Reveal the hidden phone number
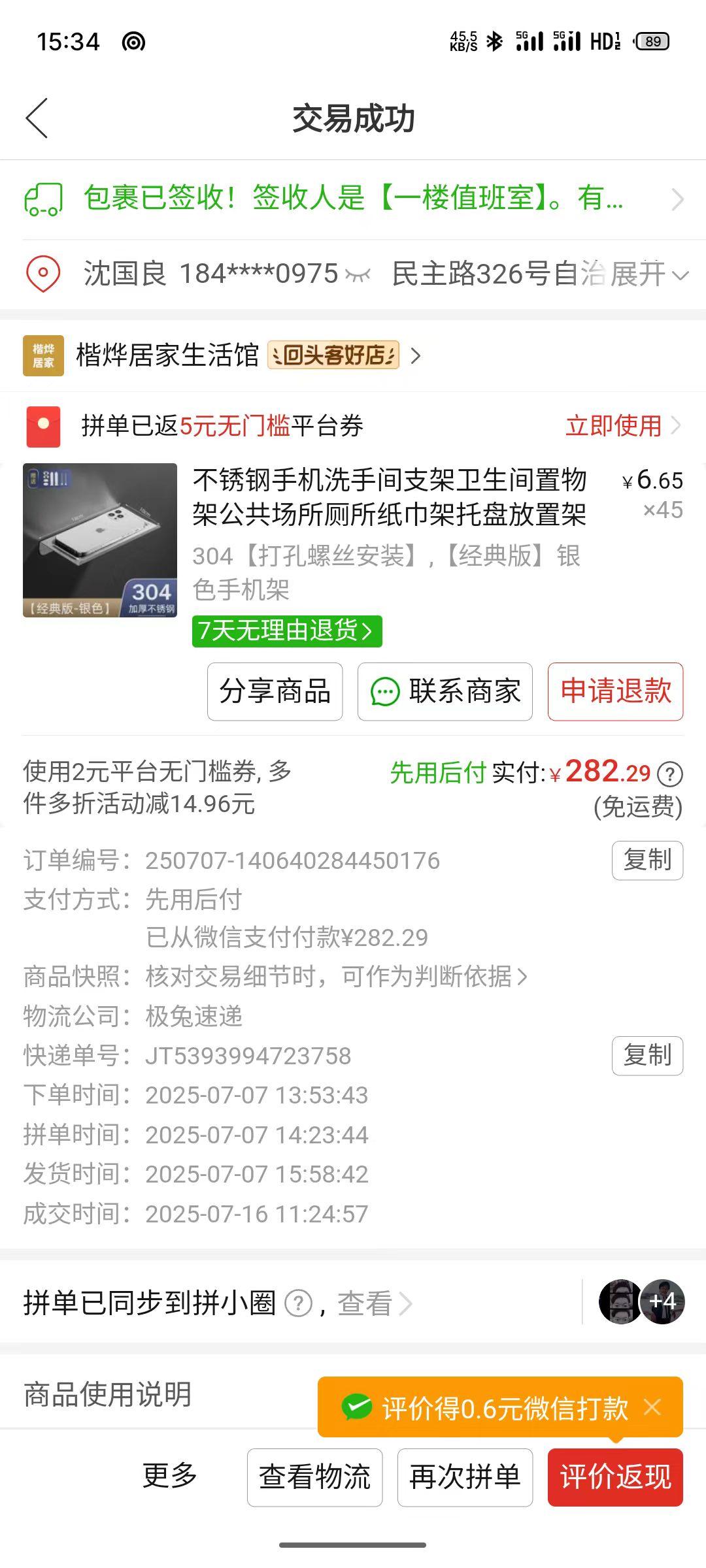This screenshot has height=1568, width=706. (x=358, y=275)
